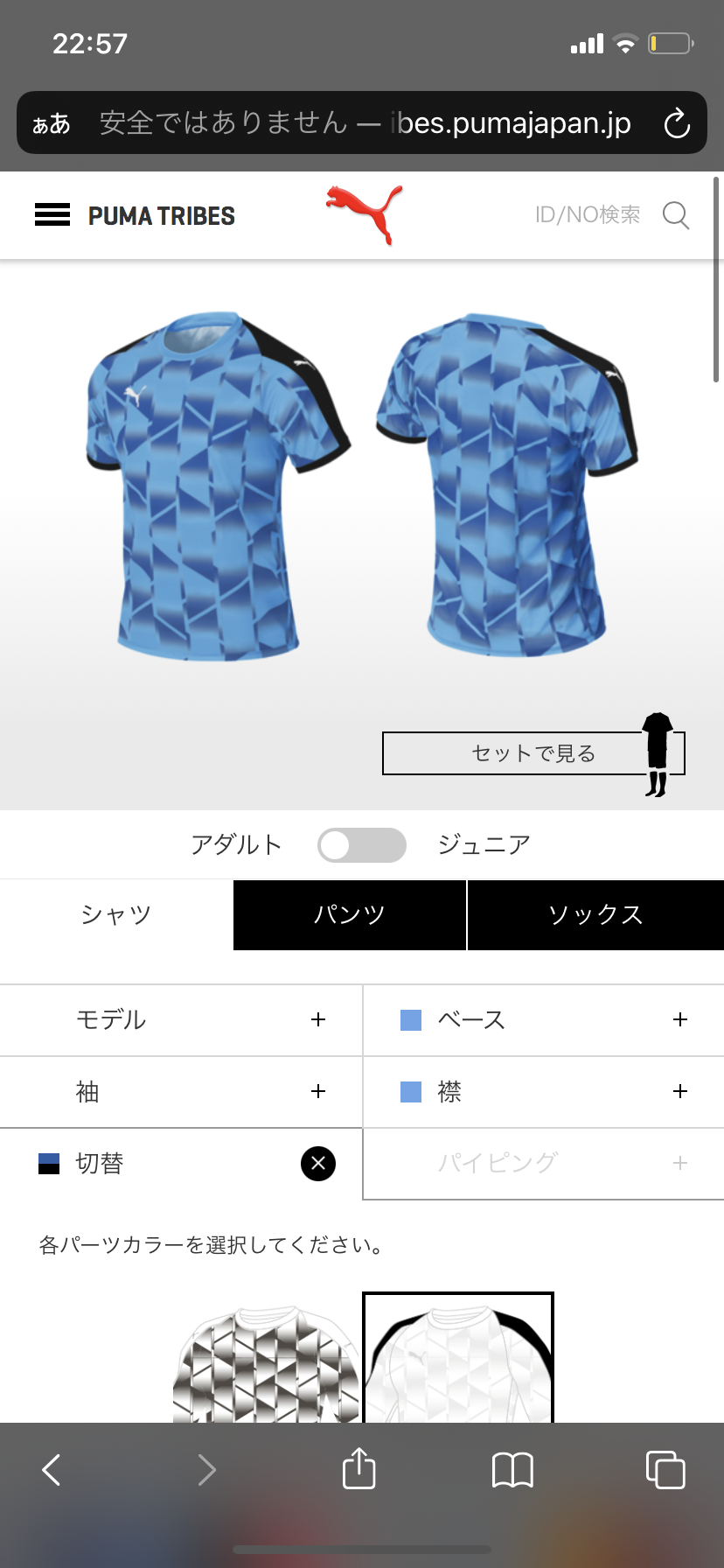Select the patterned shirt part thumbnail
The width and height of the screenshot is (724, 1568).
267,1361
